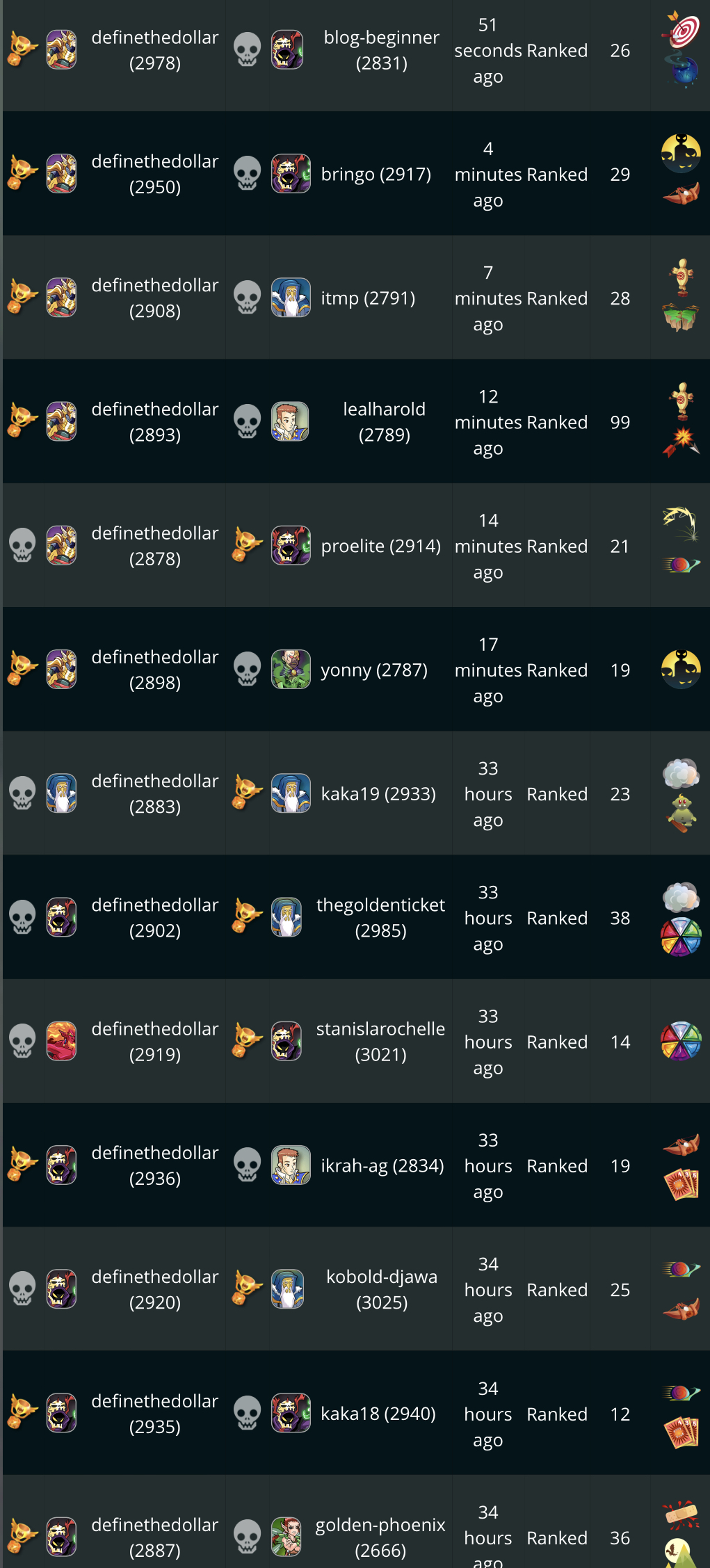This screenshot has width=710, height=1568.
Task: Open the battle against kaka19 (2933)
Action: click(x=378, y=793)
